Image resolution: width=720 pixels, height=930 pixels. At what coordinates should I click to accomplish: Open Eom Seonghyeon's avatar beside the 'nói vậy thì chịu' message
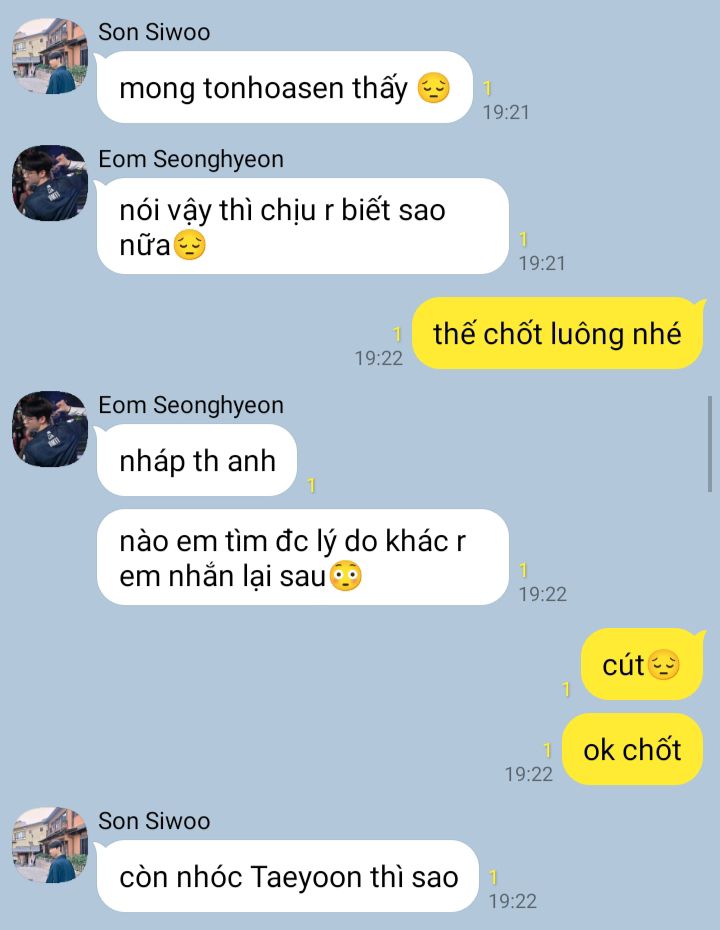pyautogui.click(x=50, y=183)
